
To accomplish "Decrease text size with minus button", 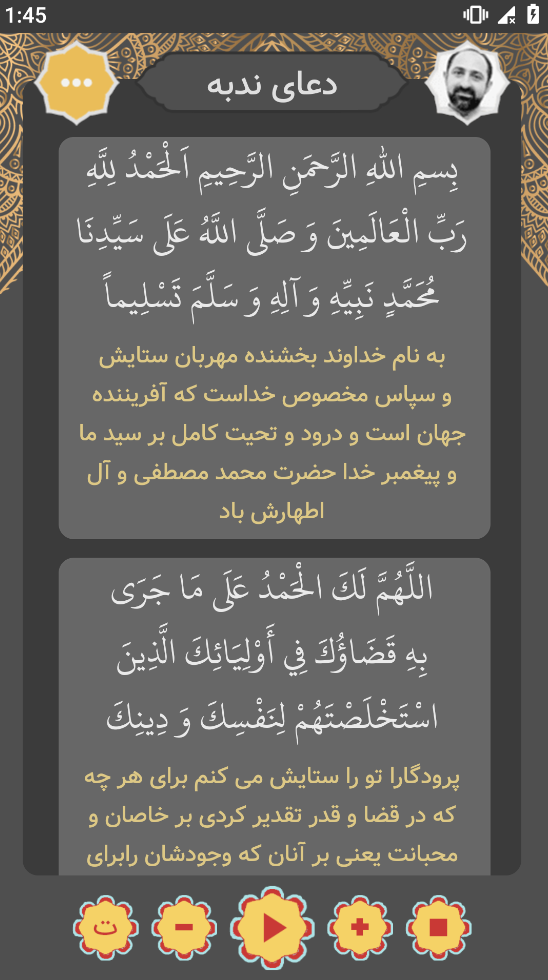I will tap(184, 928).
